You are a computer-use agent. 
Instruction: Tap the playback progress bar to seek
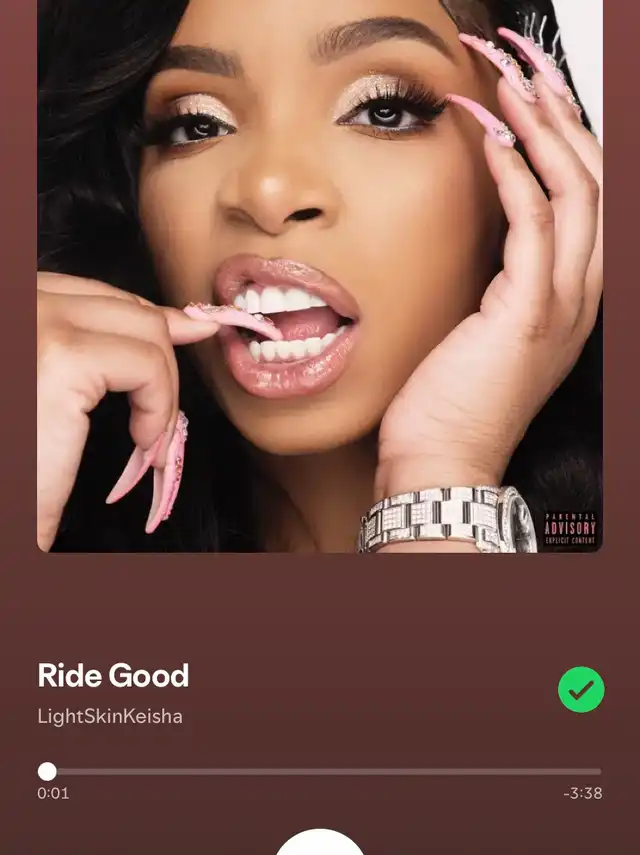click(320, 771)
